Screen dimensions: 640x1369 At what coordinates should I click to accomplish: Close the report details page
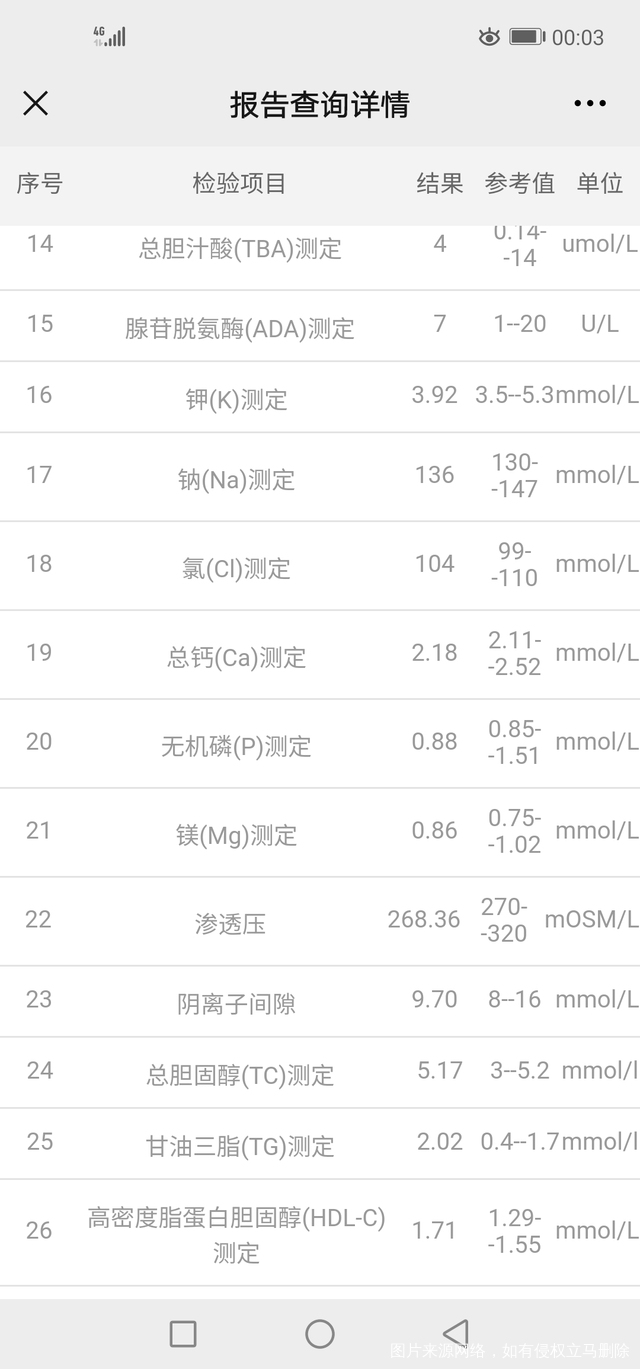(x=35, y=103)
